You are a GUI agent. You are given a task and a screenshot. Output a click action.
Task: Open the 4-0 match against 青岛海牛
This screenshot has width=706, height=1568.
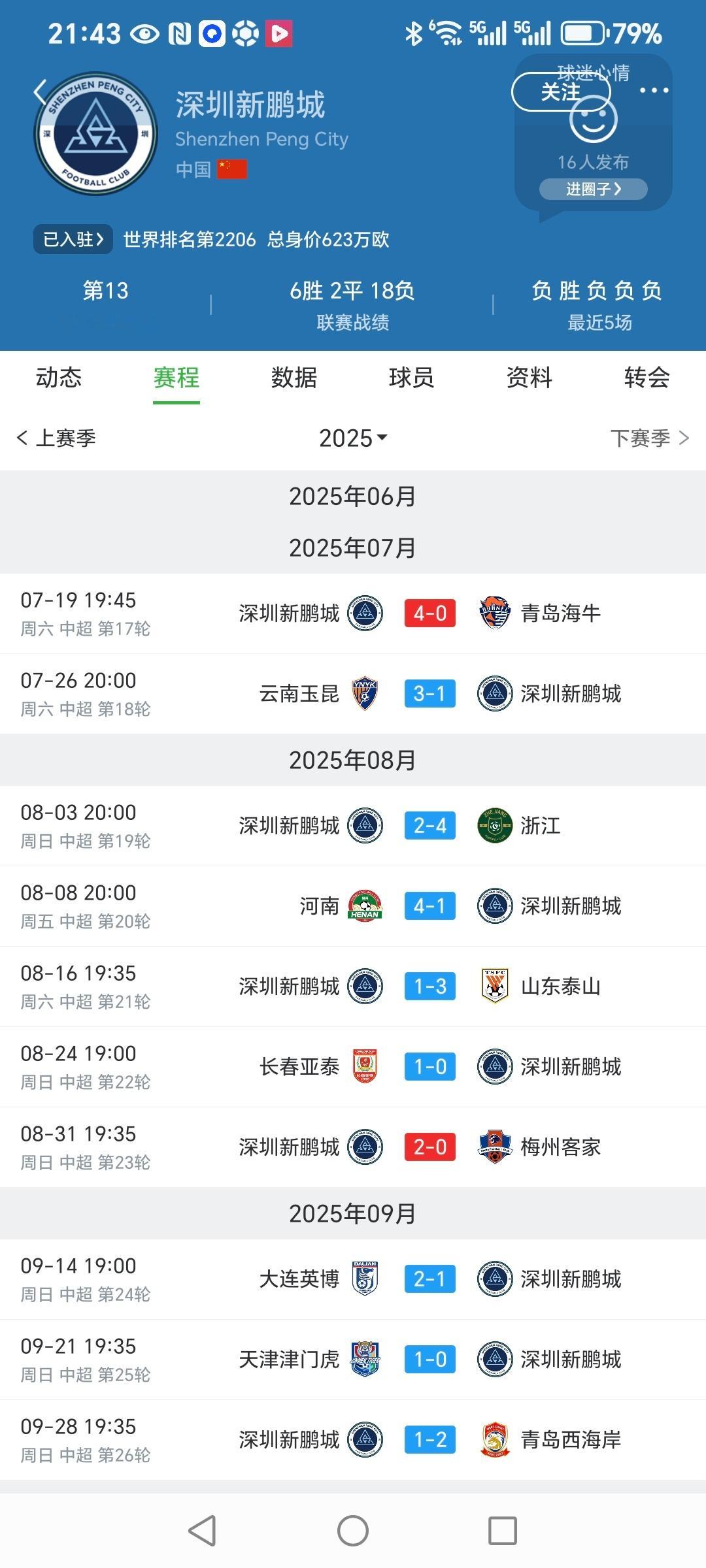pyautogui.click(x=429, y=613)
